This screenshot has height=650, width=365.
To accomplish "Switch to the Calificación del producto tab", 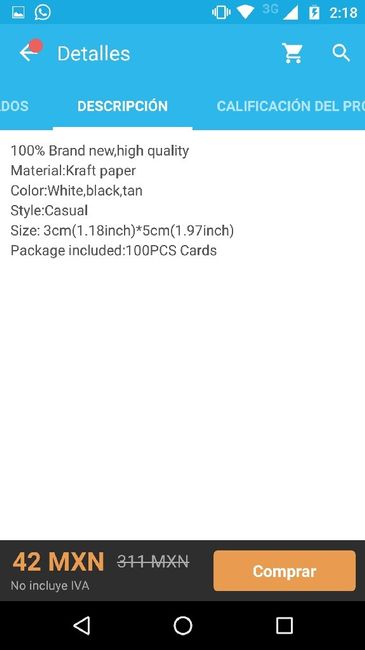I will [290, 106].
